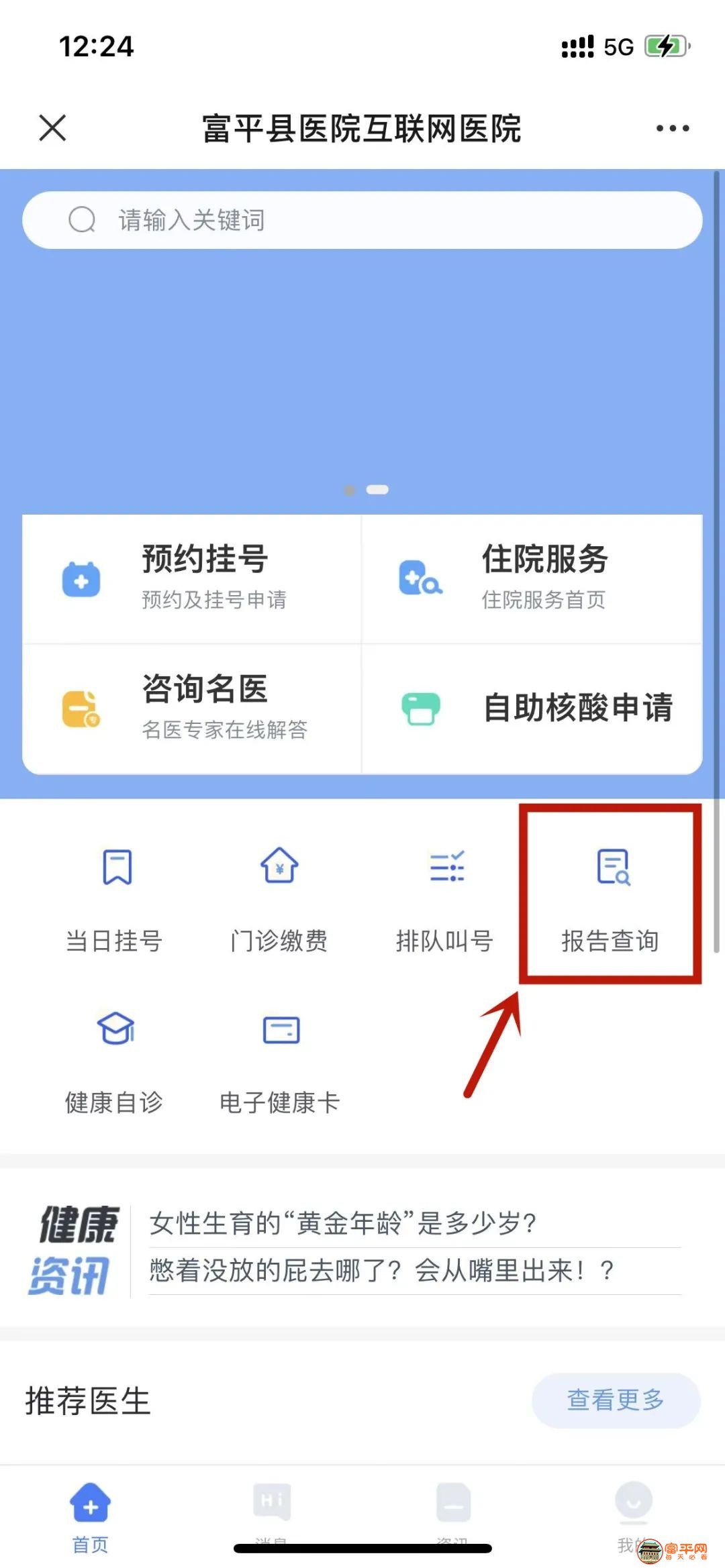Tap the keyword search box
The width and height of the screenshot is (725, 1568).
[x=362, y=220]
